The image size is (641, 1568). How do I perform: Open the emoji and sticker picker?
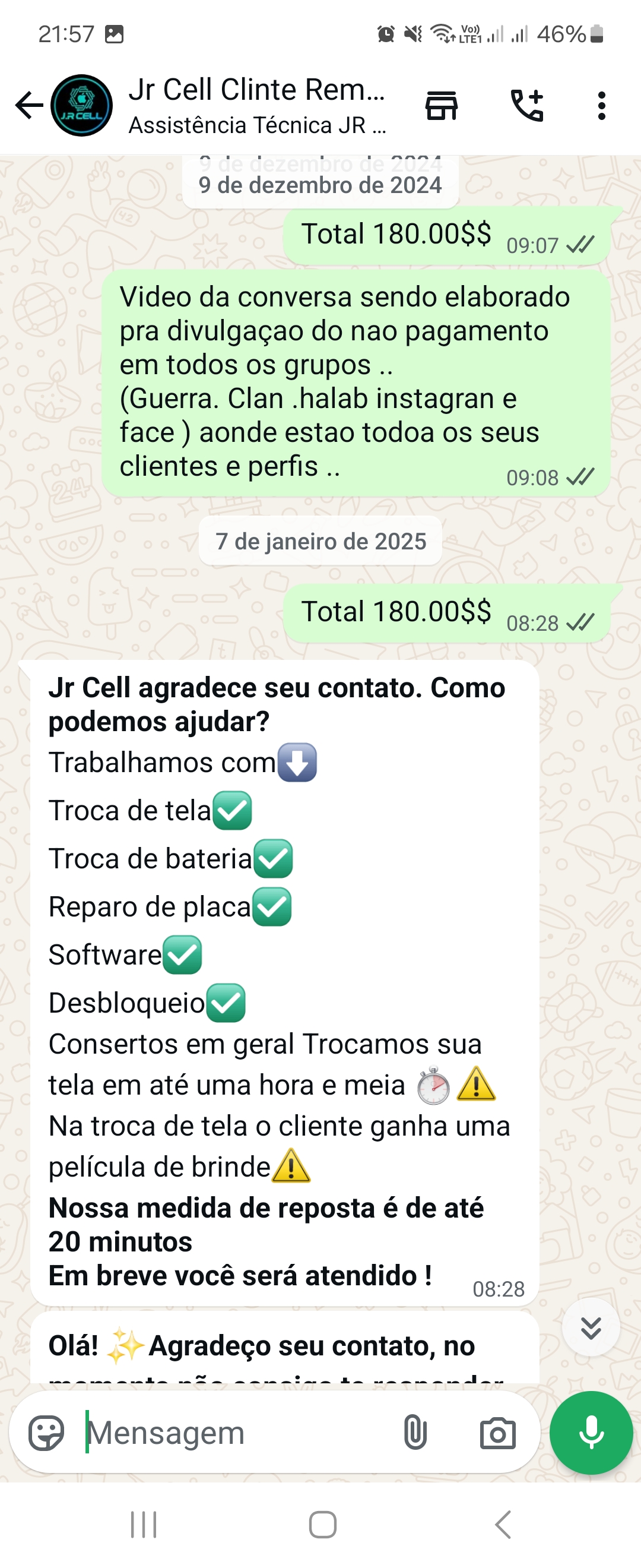[46, 1432]
